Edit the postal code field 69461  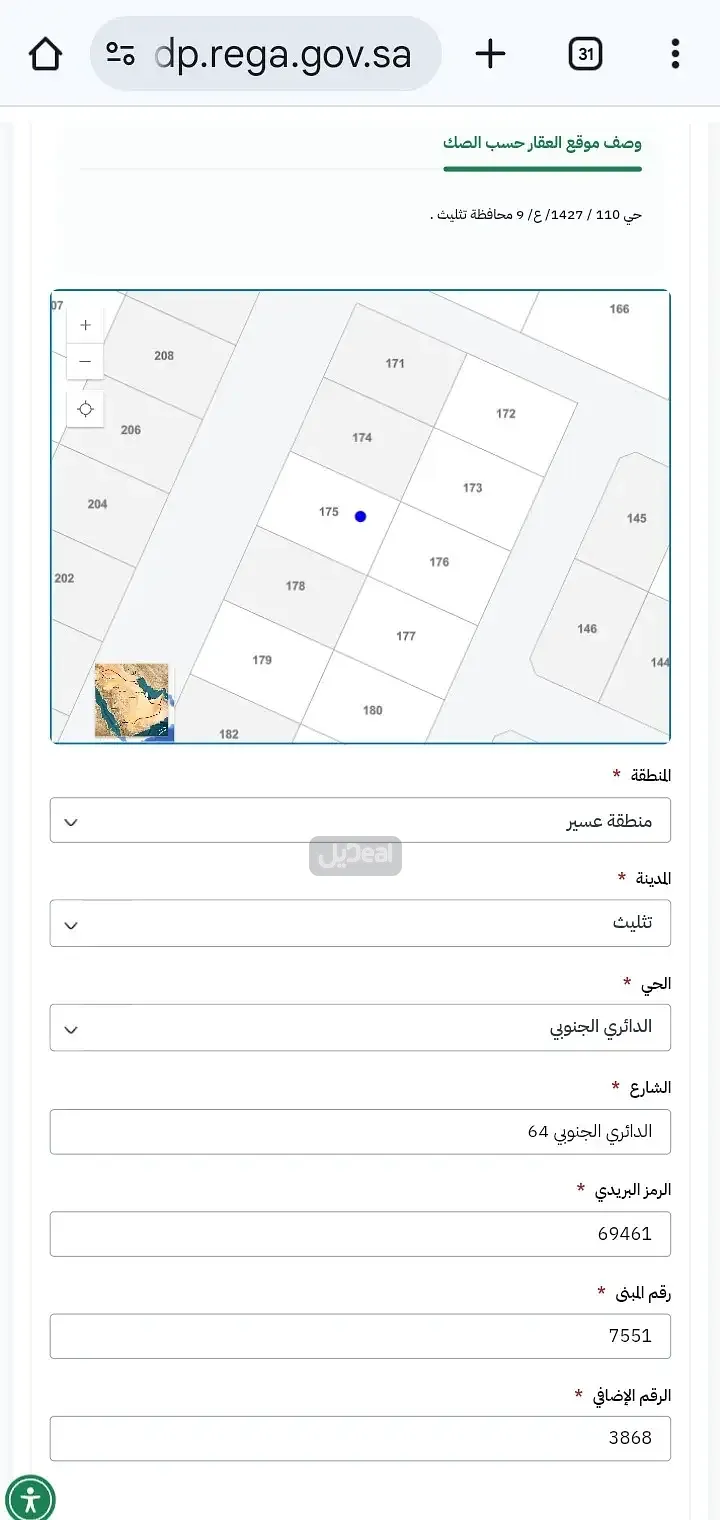360,1233
